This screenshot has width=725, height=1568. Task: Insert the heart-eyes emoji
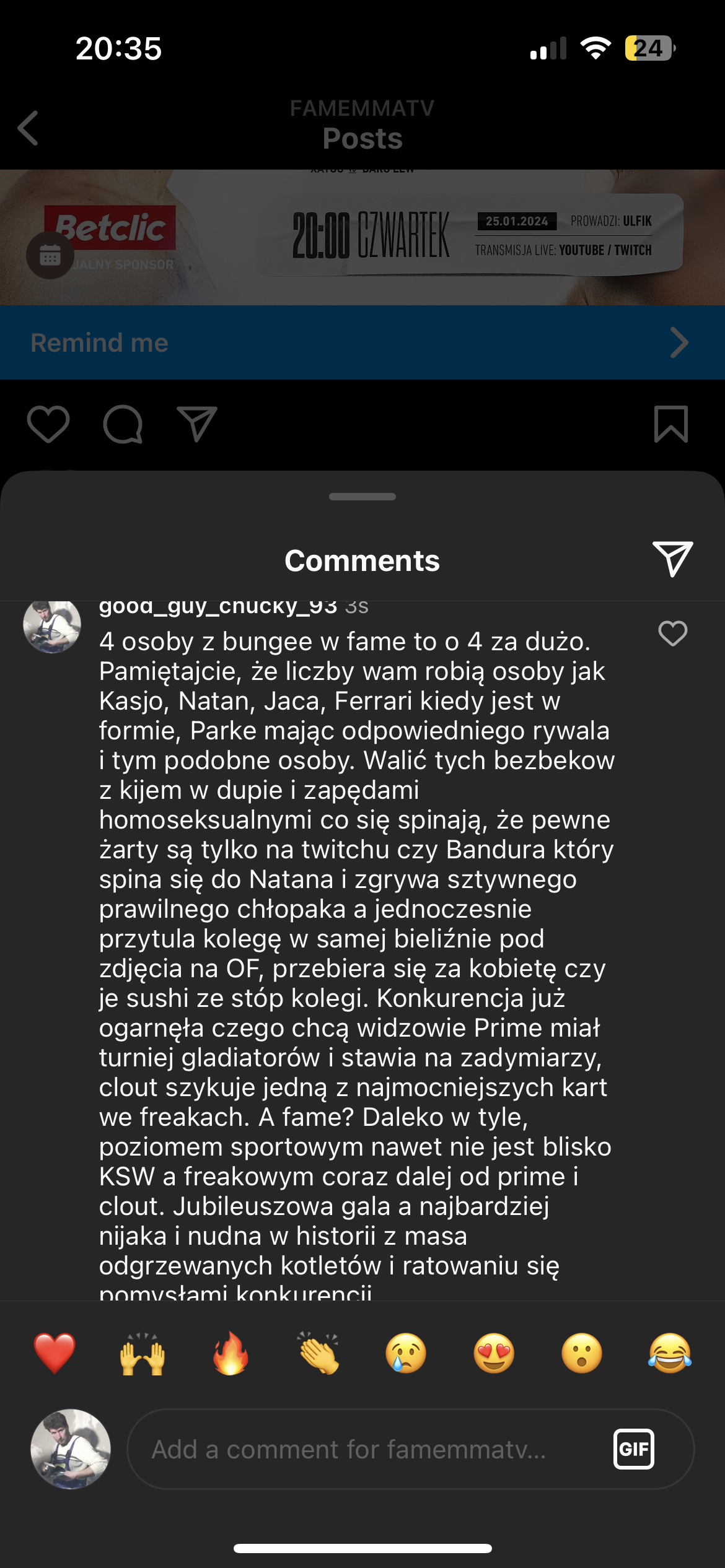click(494, 1353)
